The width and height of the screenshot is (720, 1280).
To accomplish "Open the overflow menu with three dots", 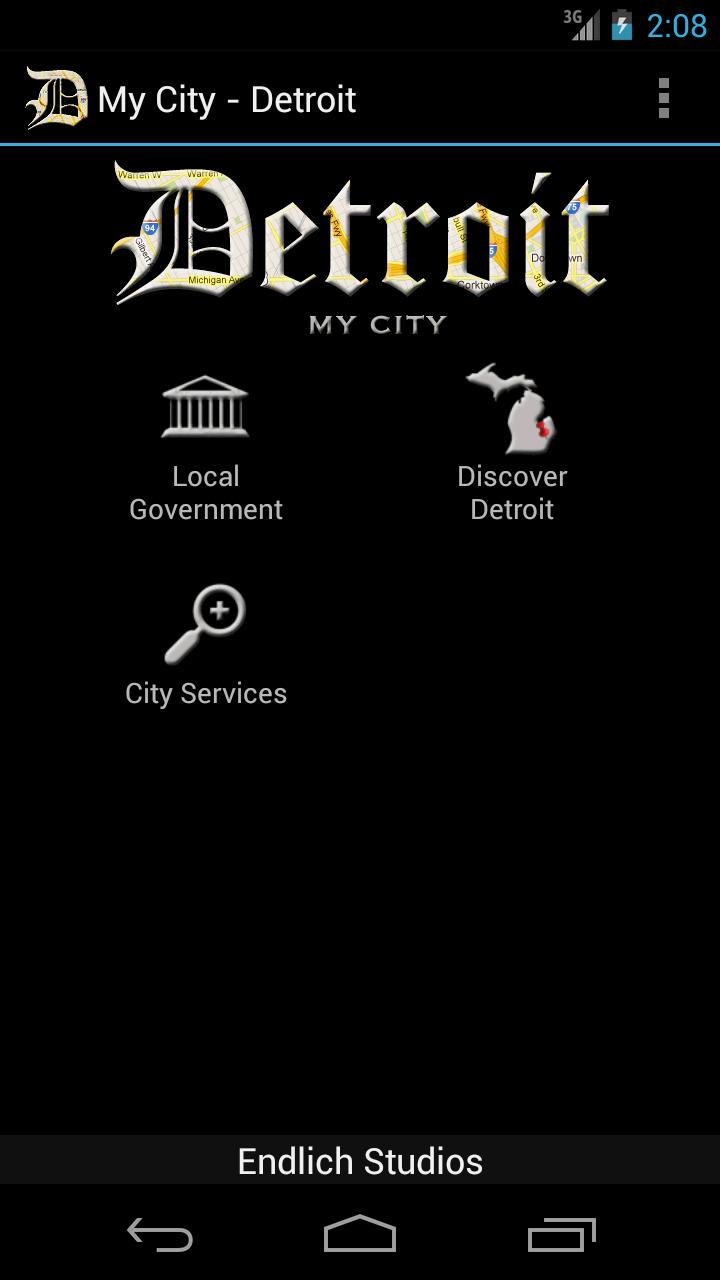I will pyautogui.click(x=664, y=97).
